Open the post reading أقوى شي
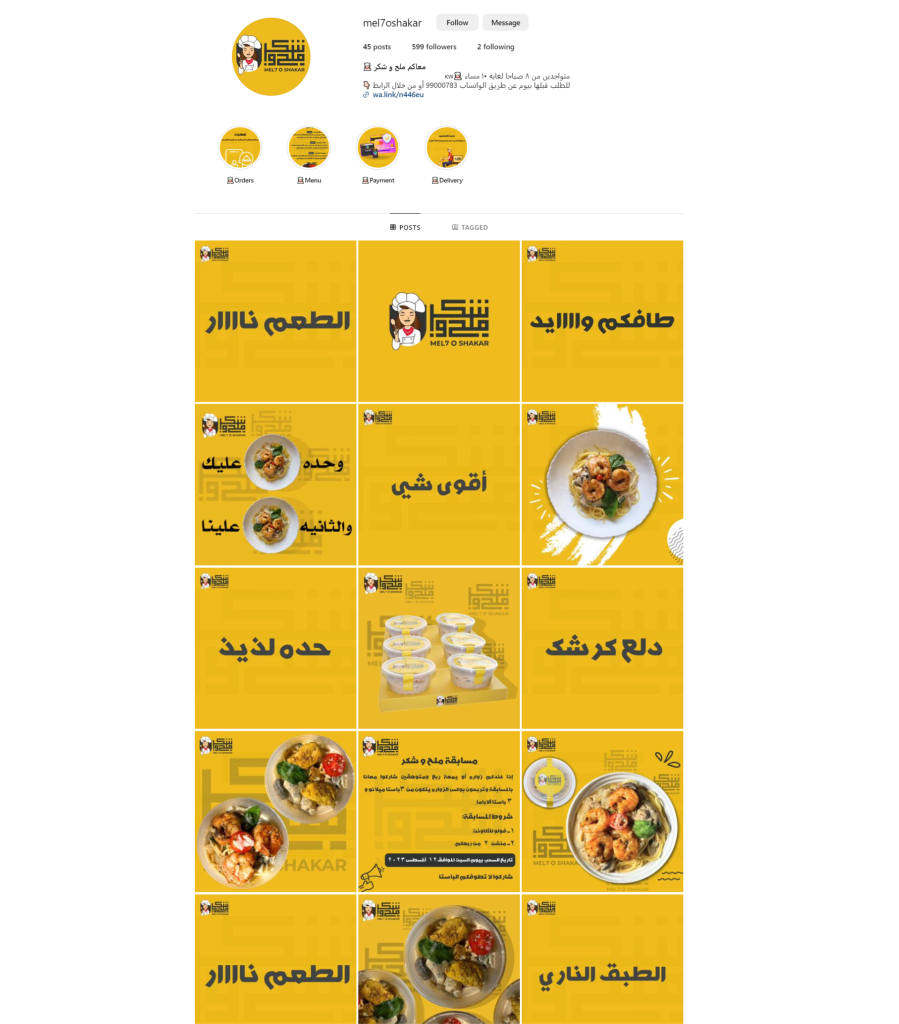899x1024 pixels. coord(438,484)
